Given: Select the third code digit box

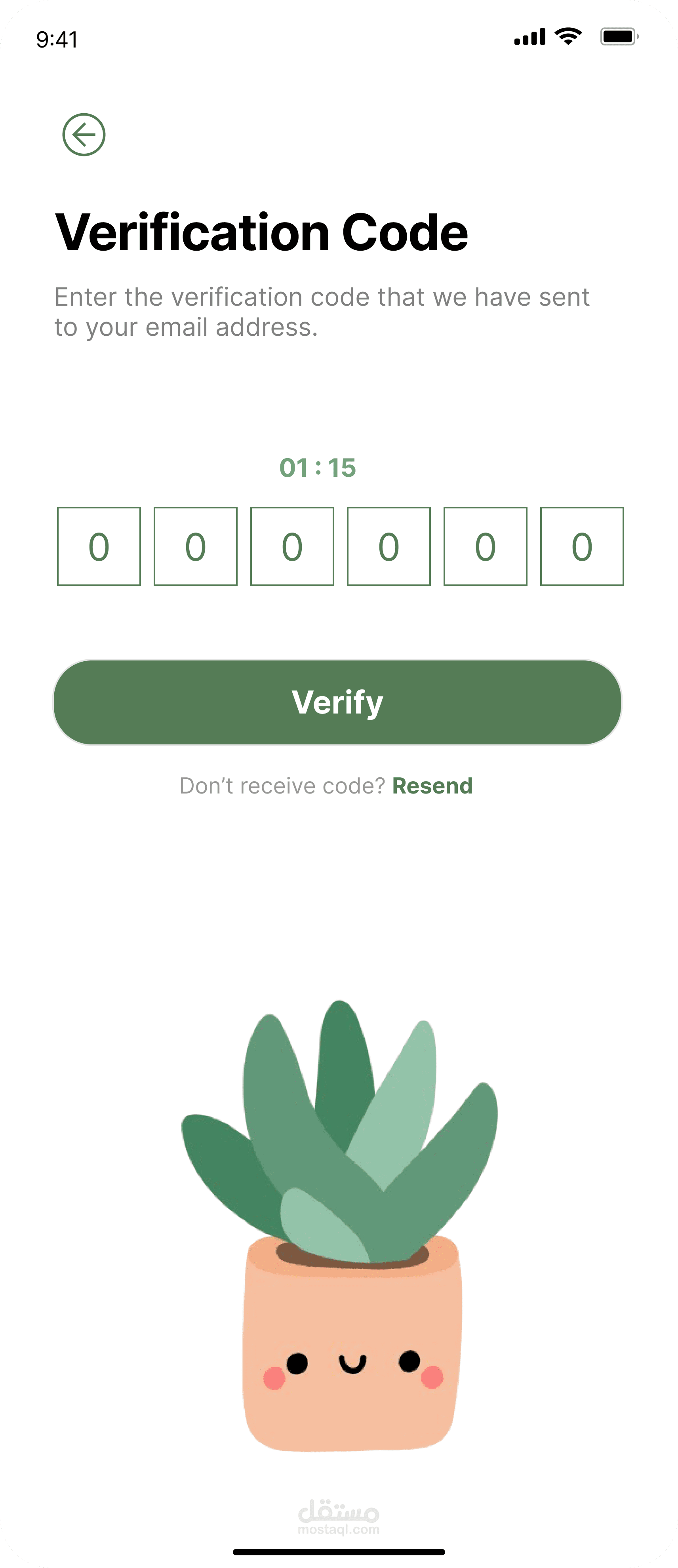Looking at the screenshot, I should (x=292, y=546).
